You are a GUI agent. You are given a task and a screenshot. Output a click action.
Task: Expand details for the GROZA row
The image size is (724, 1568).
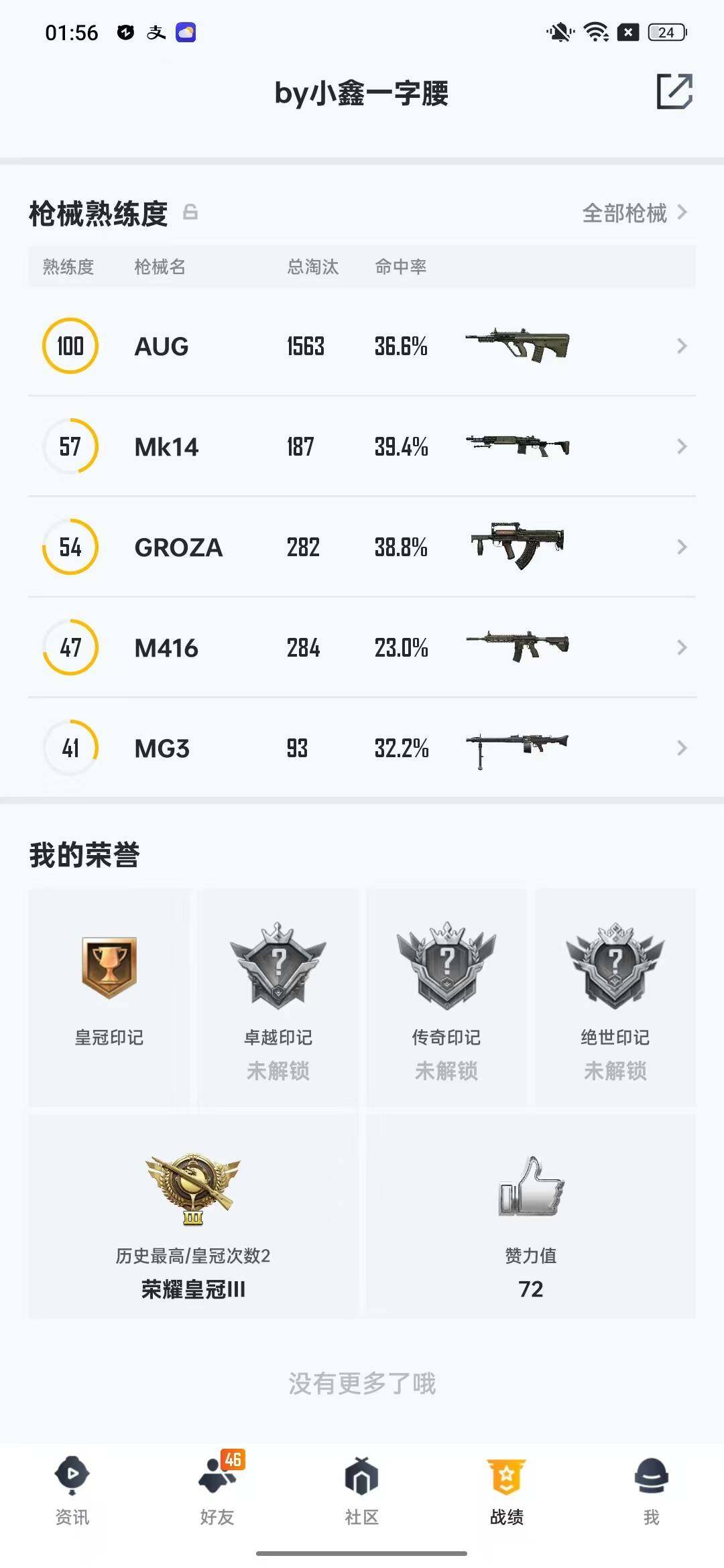tap(682, 547)
